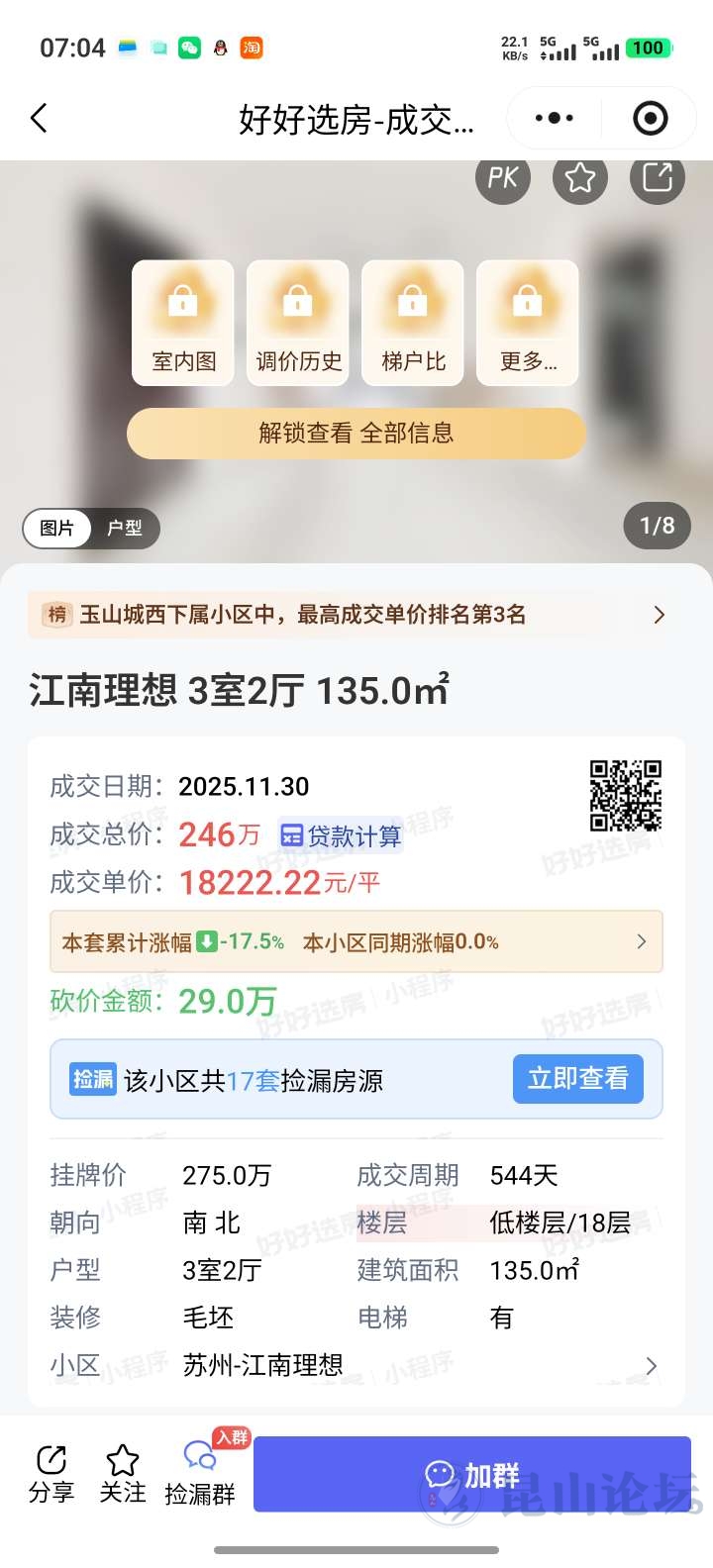Close the mini program via the circle icon
This screenshot has height=1568, width=713.
pyautogui.click(x=650, y=119)
